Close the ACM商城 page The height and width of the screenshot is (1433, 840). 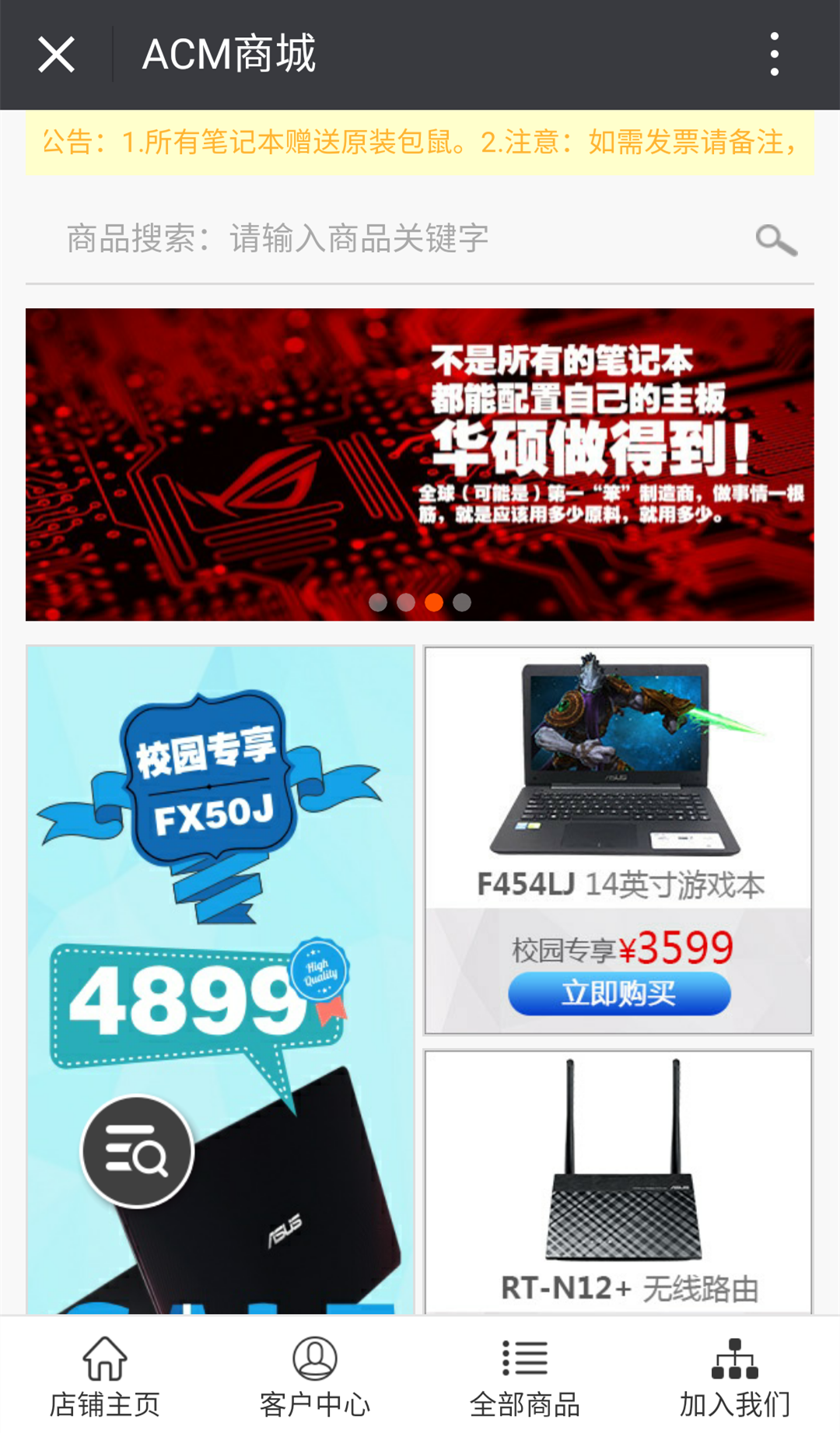point(56,54)
